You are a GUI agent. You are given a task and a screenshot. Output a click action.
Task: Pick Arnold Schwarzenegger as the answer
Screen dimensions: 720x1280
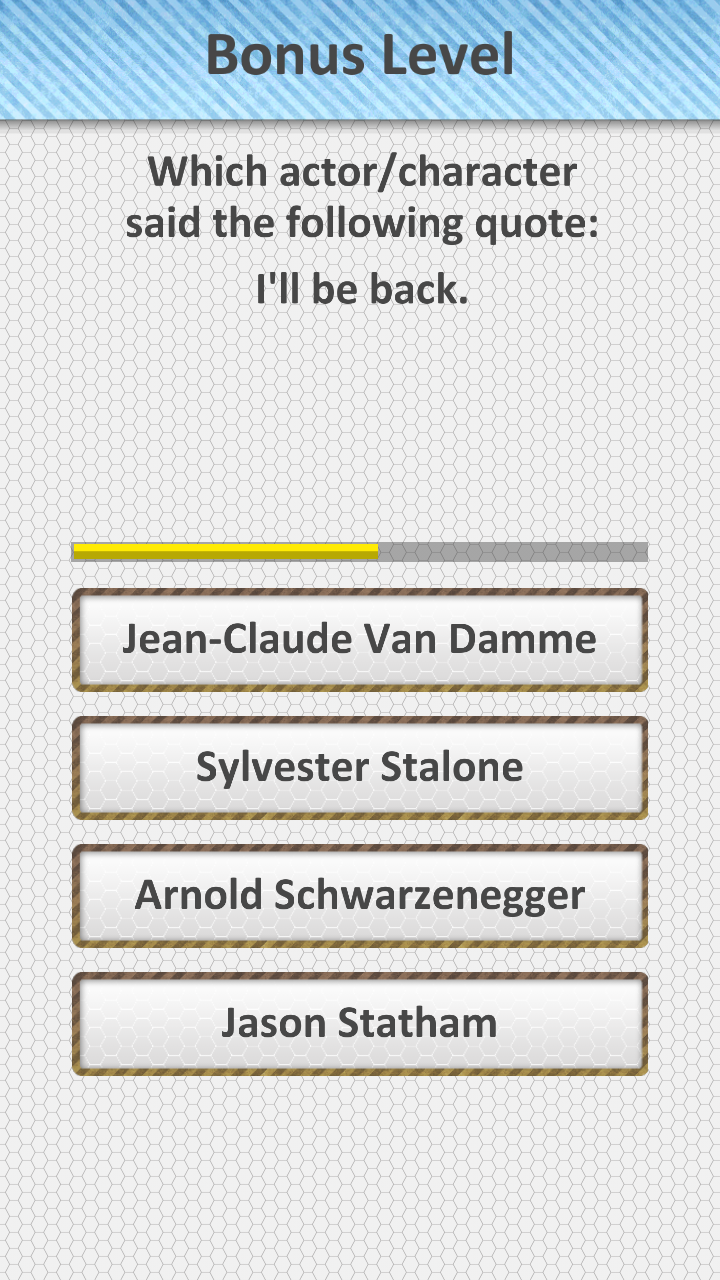pos(360,896)
